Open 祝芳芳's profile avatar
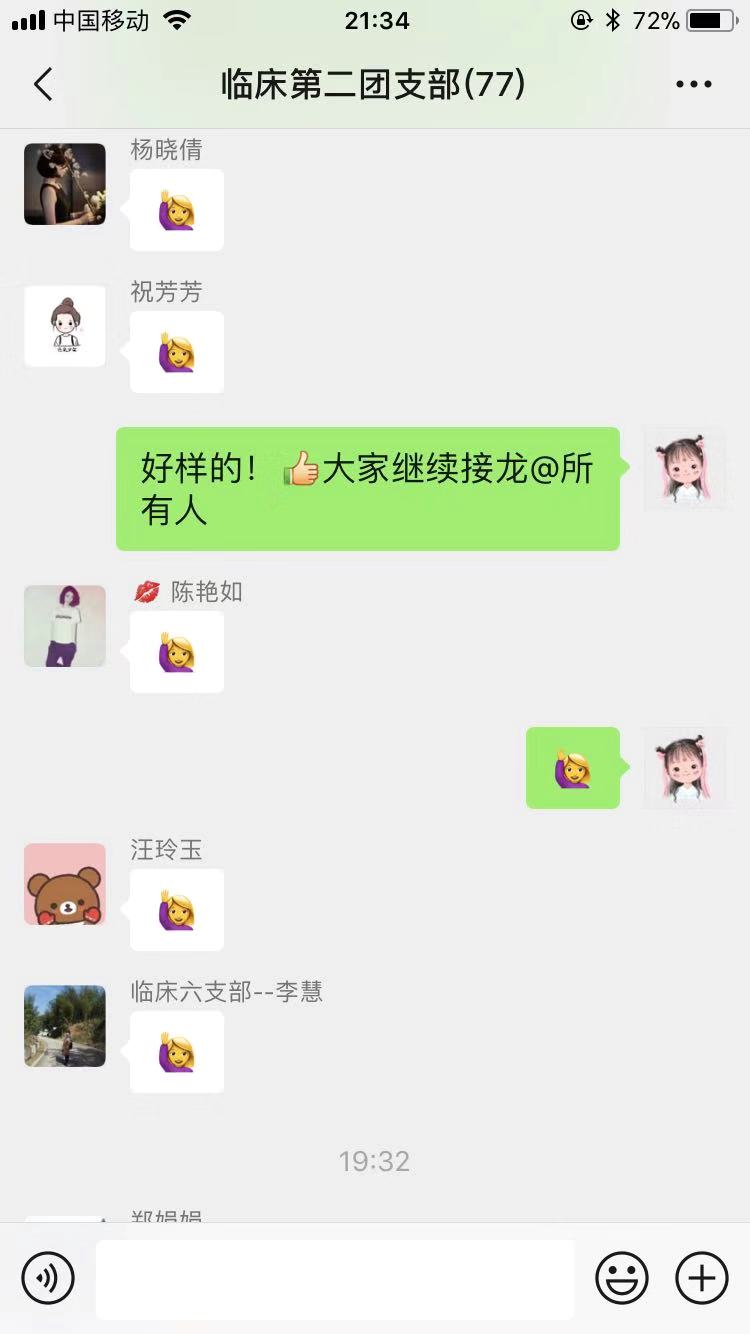This screenshot has width=750, height=1334. click(x=65, y=326)
